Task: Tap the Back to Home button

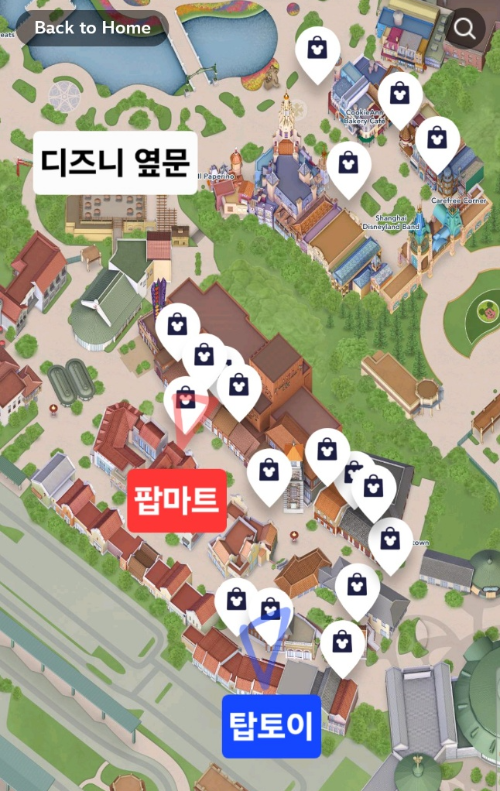Action: coord(92,28)
